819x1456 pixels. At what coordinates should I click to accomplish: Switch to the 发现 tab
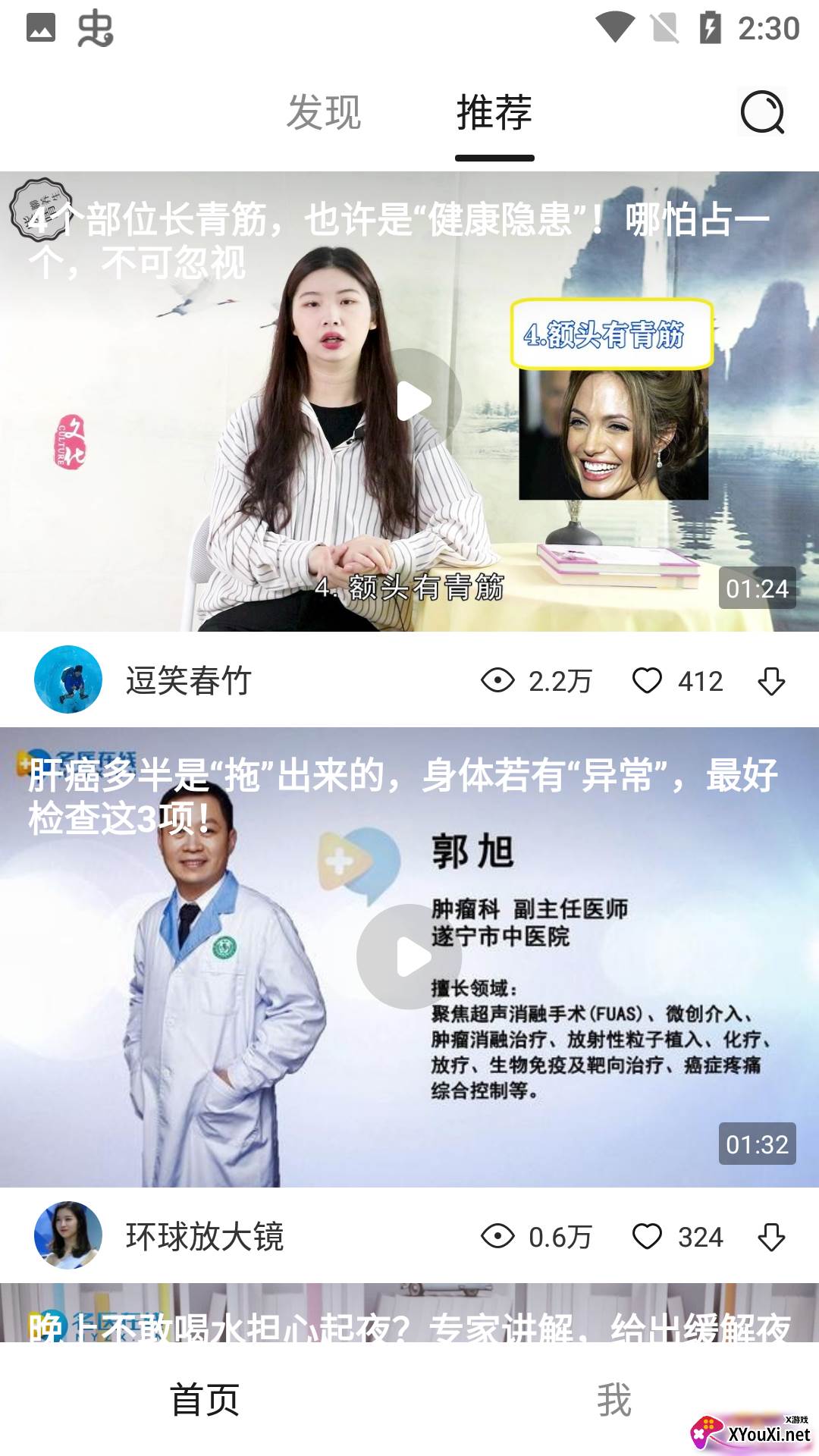(x=324, y=112)
